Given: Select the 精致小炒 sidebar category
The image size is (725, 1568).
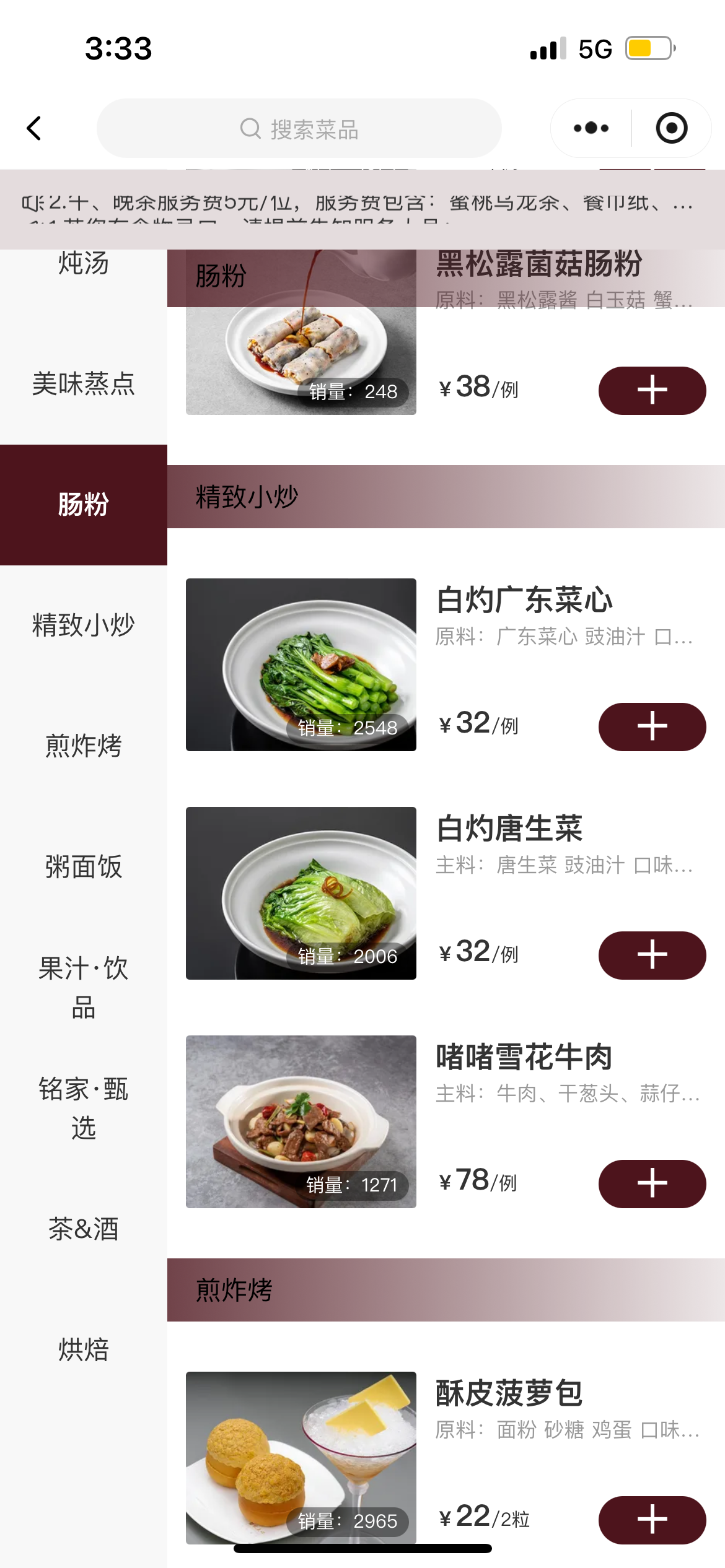Looking at the screenshot, I should point(84,625).
